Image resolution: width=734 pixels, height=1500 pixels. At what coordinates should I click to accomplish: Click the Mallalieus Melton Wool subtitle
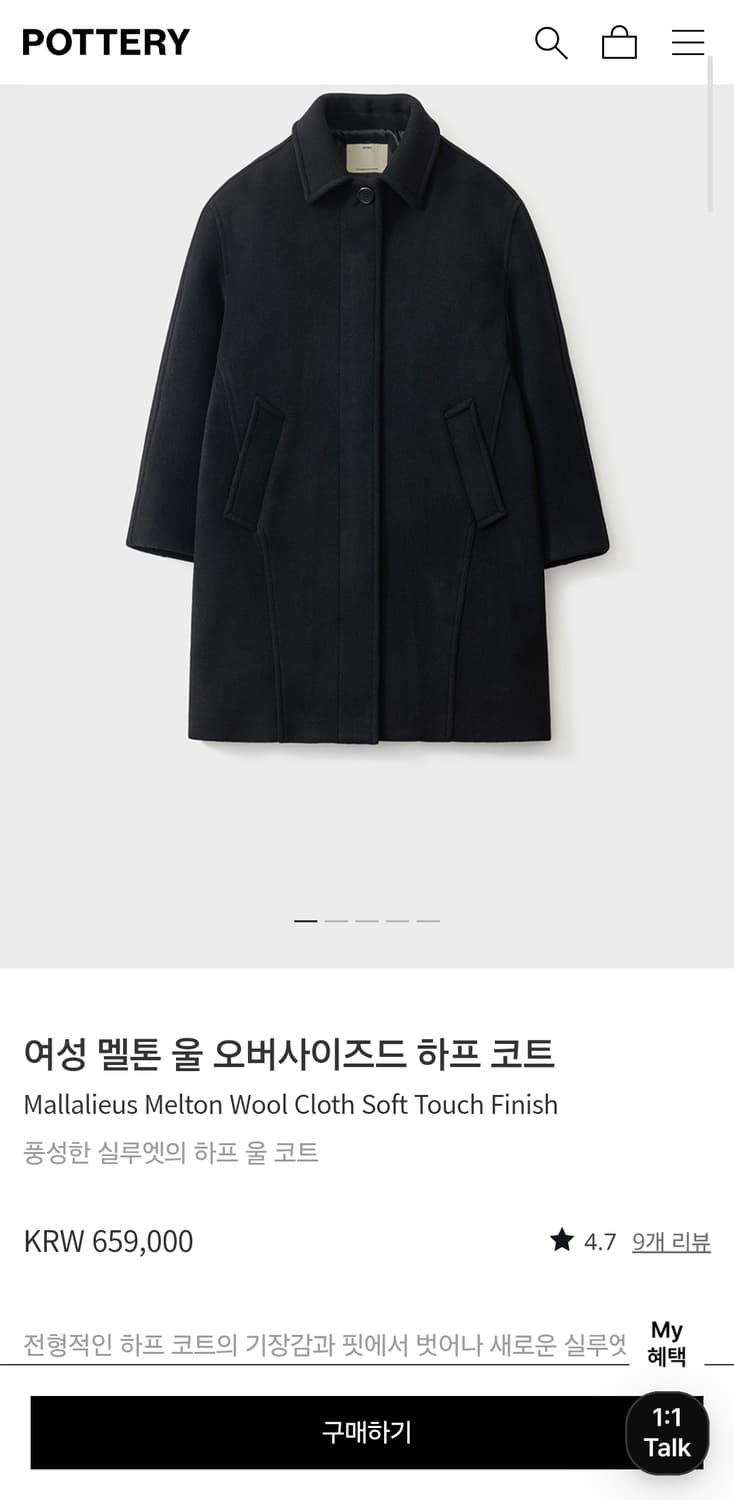pos(291,1105)
